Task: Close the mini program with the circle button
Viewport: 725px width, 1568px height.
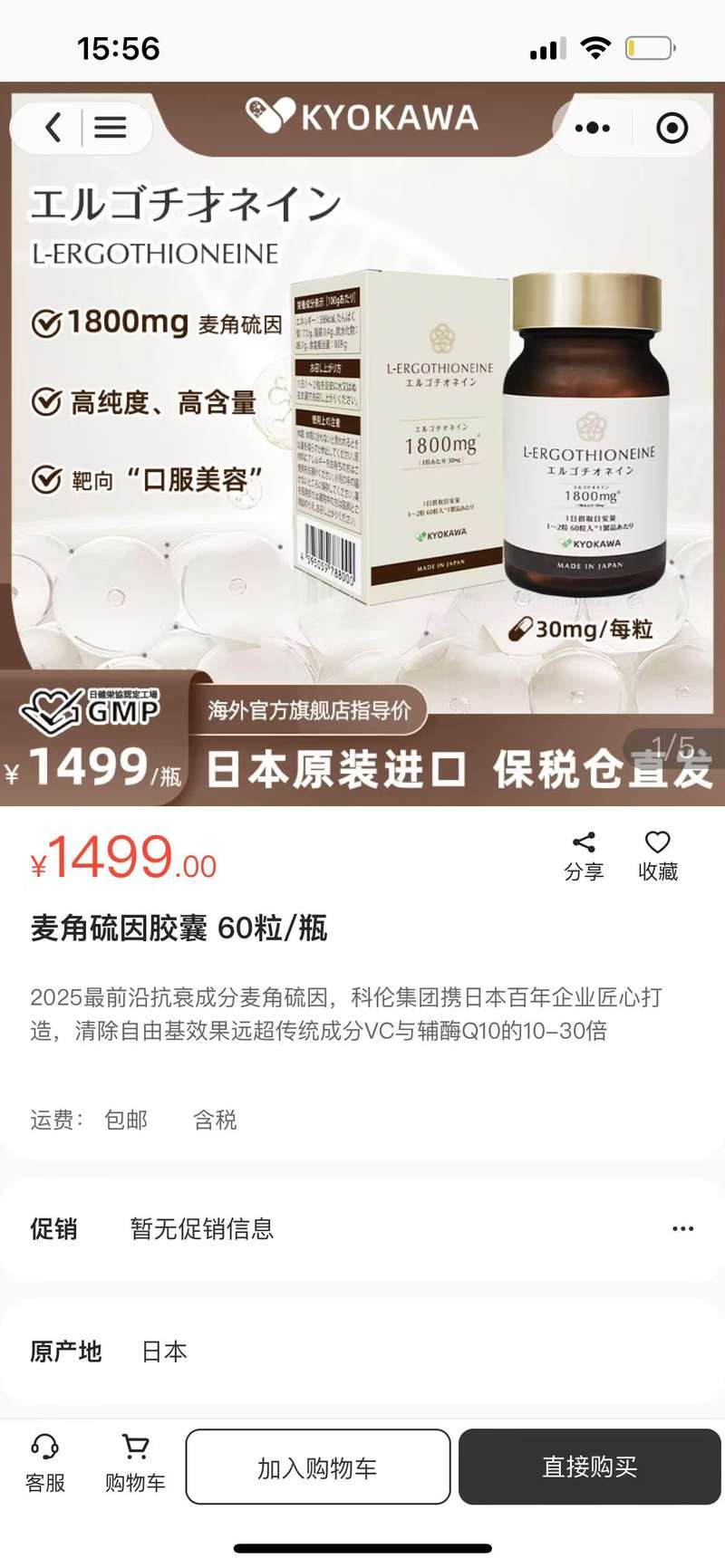Action: 672,128
